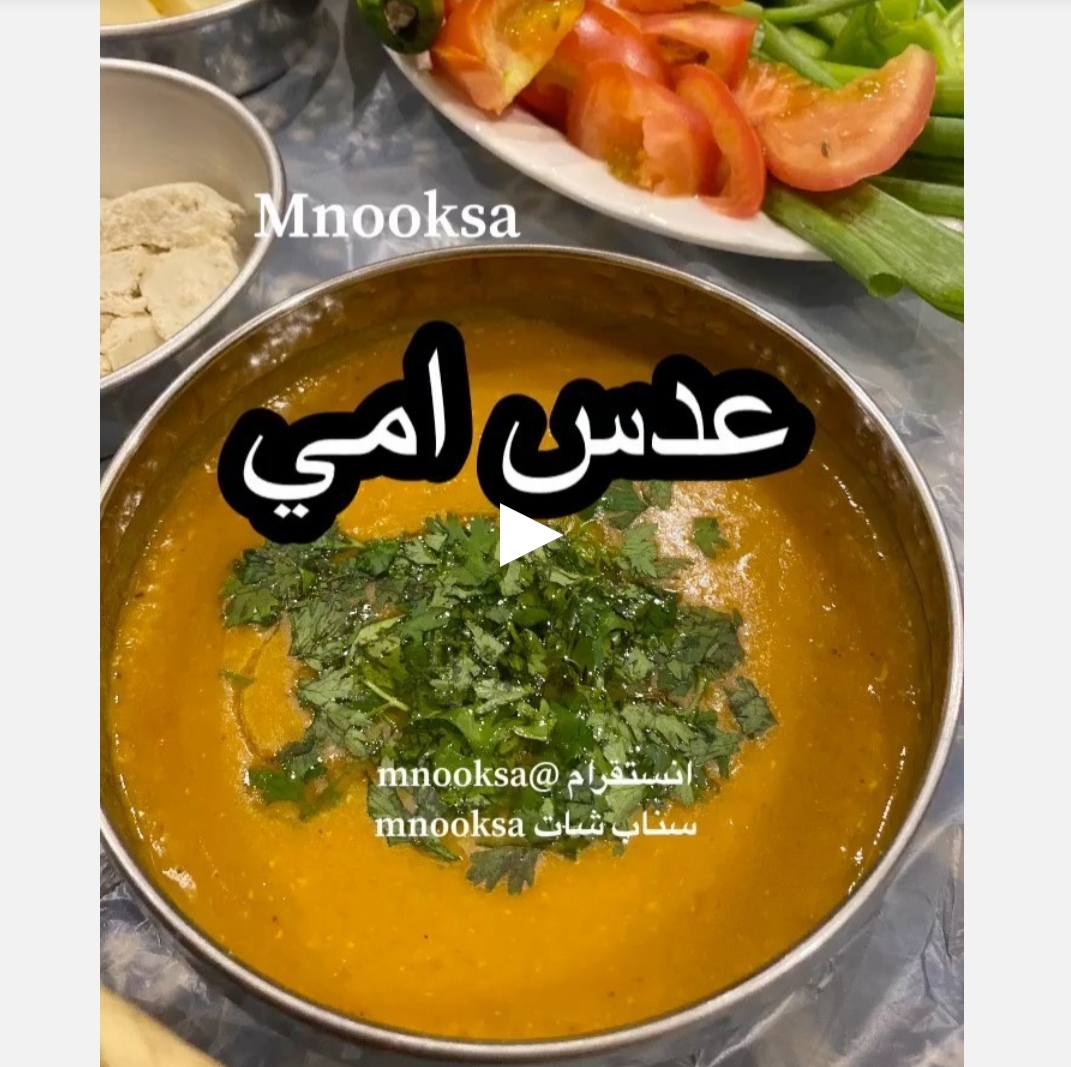Play the lentil soup video

click(x=527, y=536)
